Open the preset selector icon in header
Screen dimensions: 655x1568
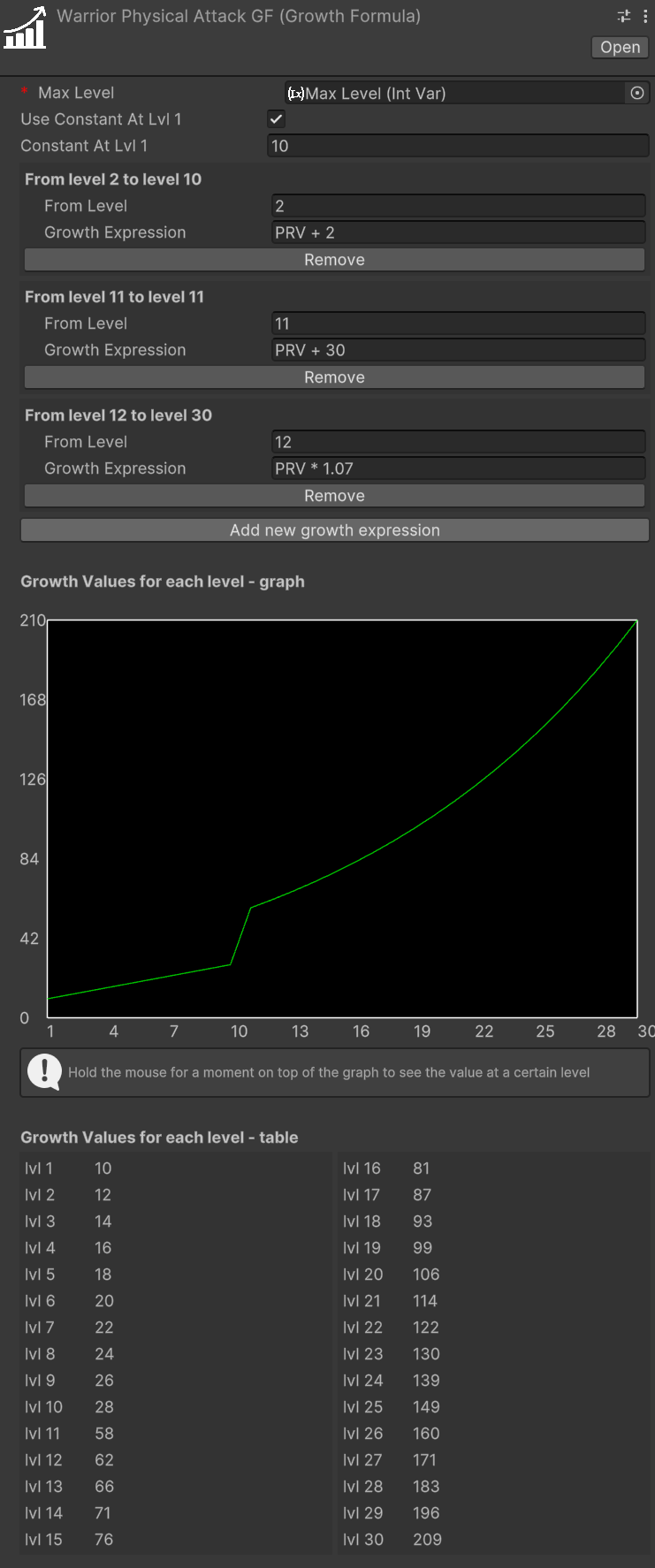coord(624,16)
